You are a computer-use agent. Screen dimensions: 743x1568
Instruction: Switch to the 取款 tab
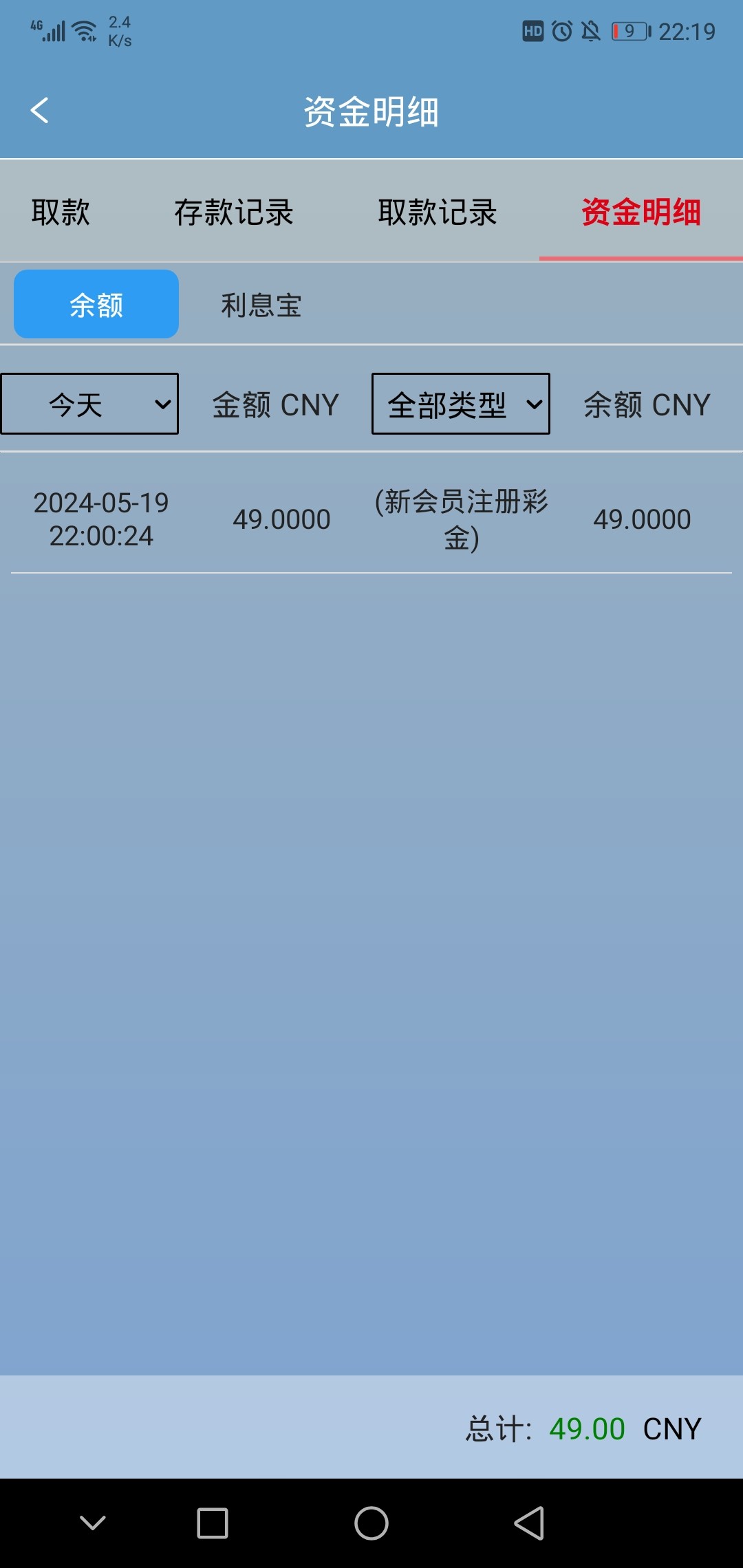(x=61, y=212)
